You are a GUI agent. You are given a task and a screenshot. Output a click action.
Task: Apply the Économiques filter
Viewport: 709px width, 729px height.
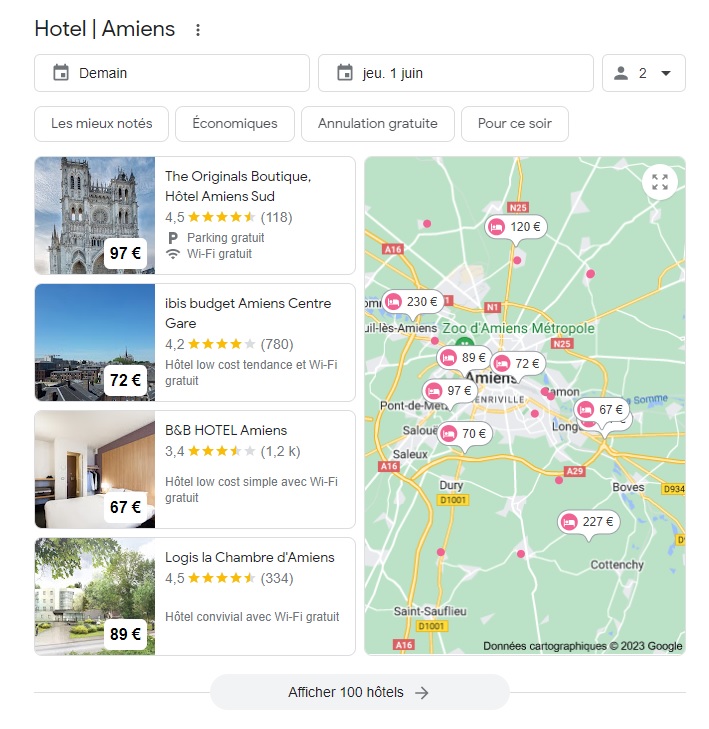click(x=235, y=124)
